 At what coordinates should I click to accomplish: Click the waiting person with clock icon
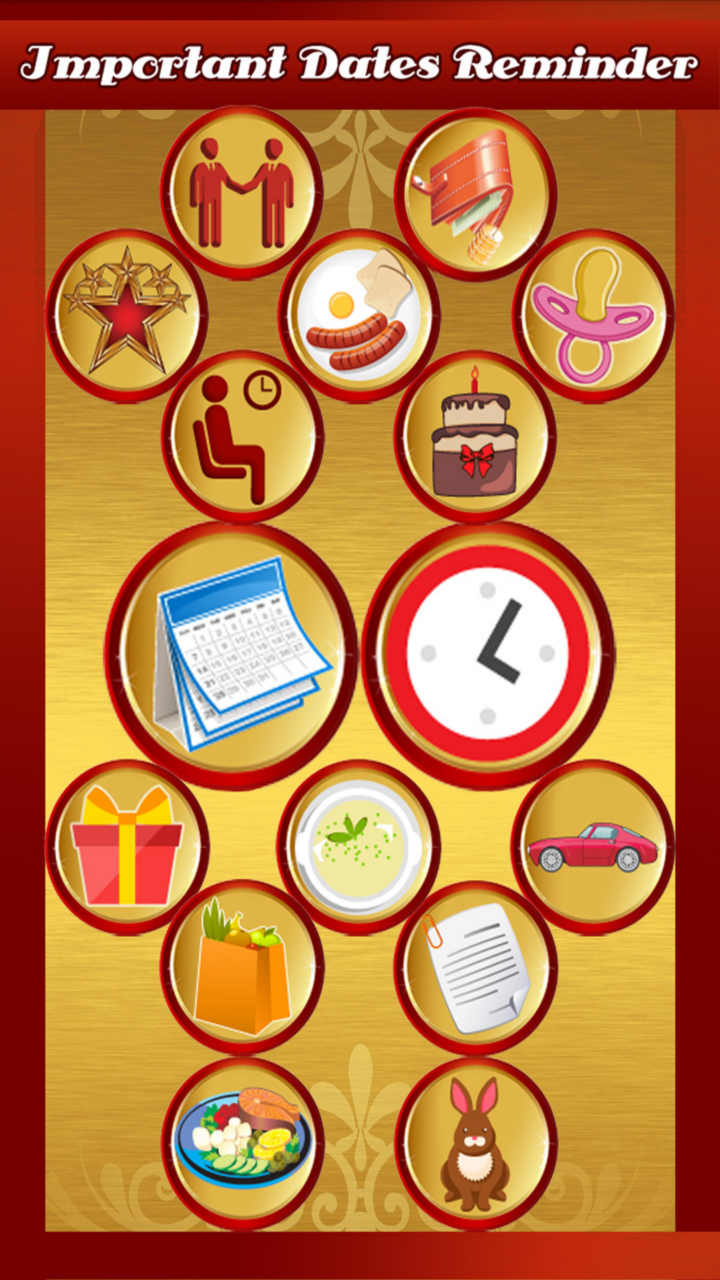point(245,435)
